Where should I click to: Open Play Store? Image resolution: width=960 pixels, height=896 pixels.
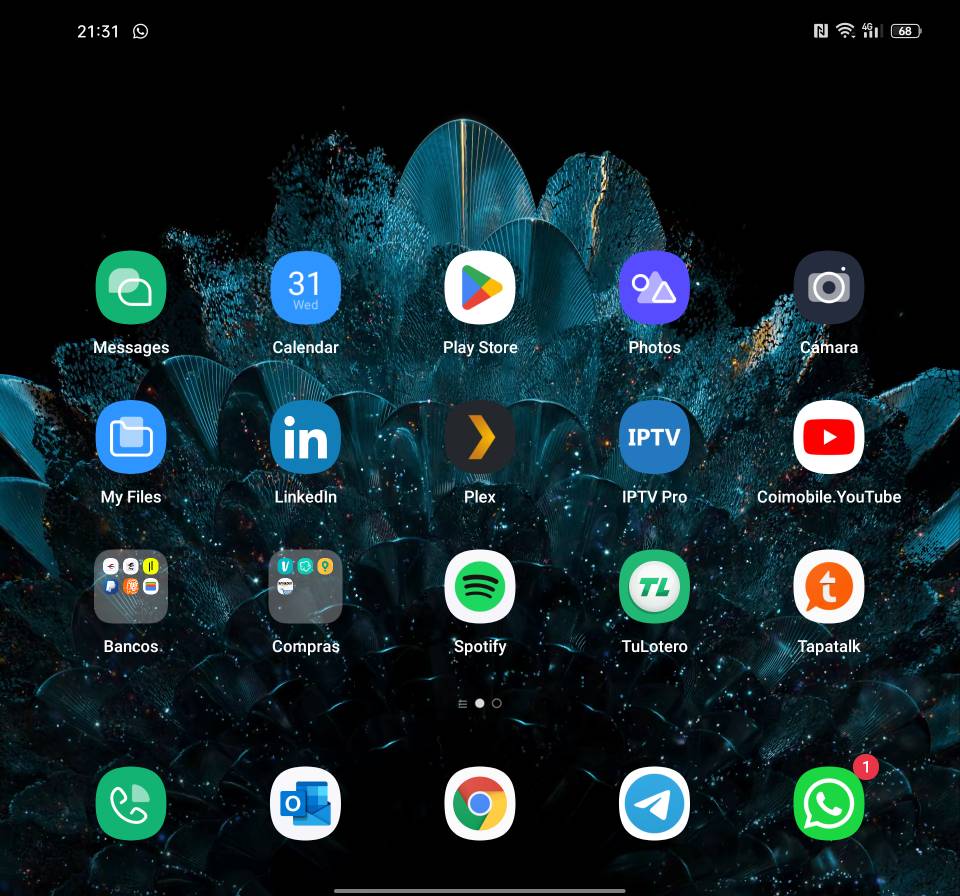[x=480, y=288]
